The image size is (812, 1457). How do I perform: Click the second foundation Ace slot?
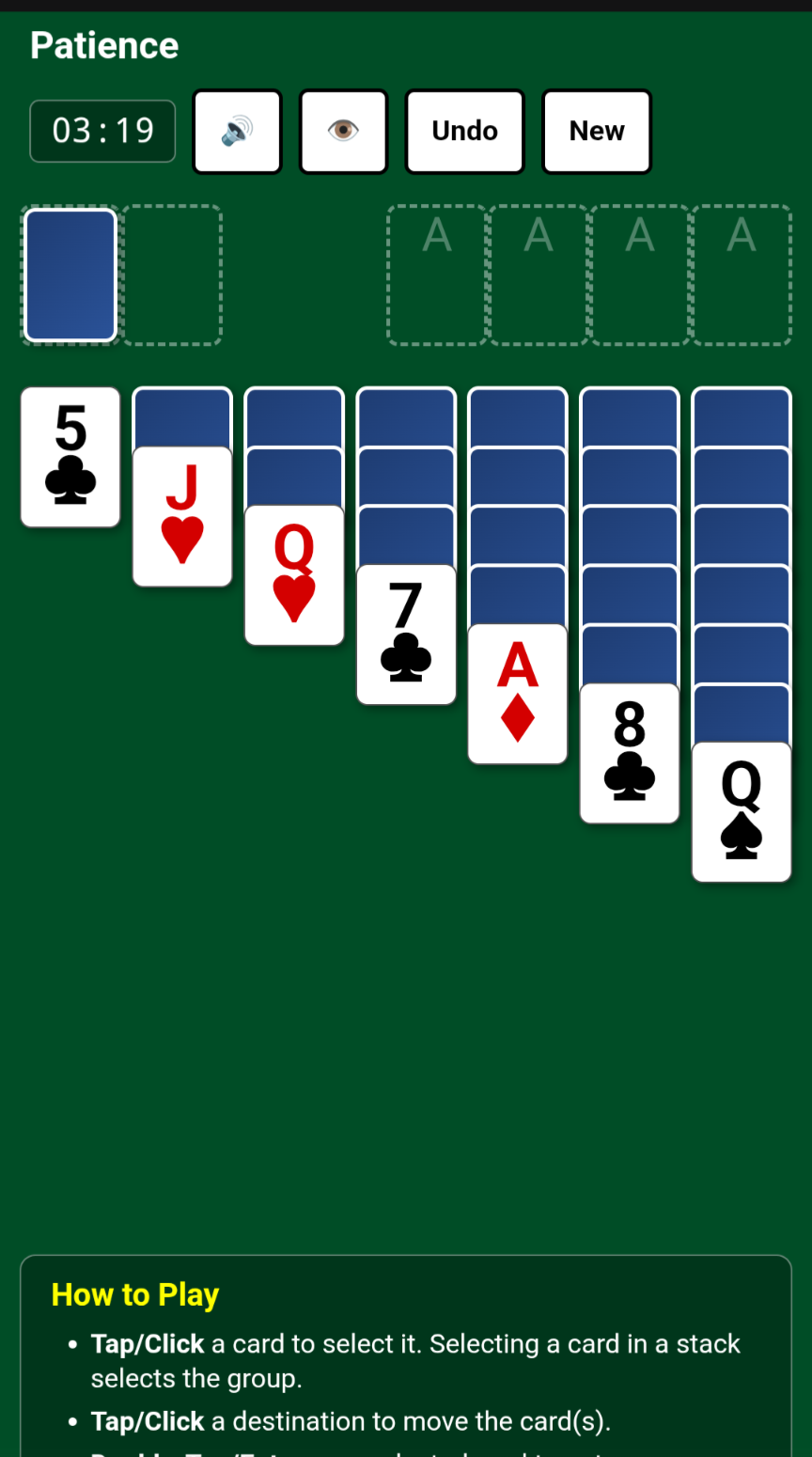pyautogui.click(x=537, y=274)
